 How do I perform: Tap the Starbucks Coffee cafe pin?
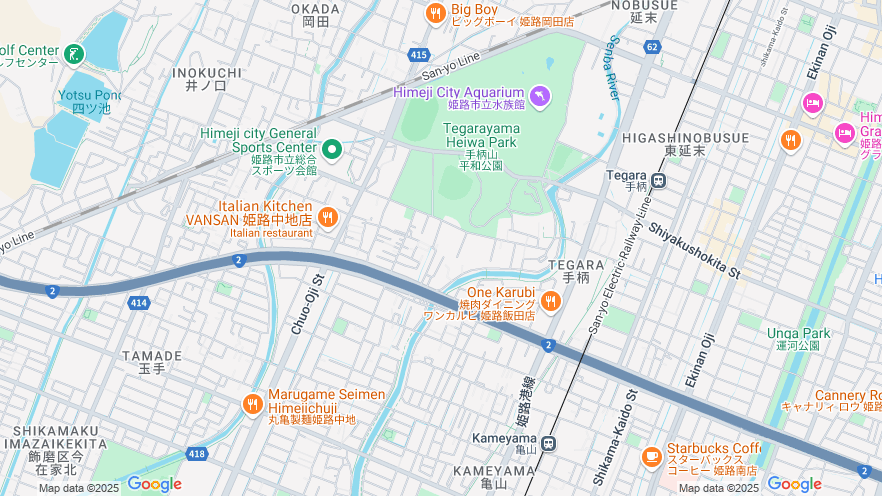[652, 456]
